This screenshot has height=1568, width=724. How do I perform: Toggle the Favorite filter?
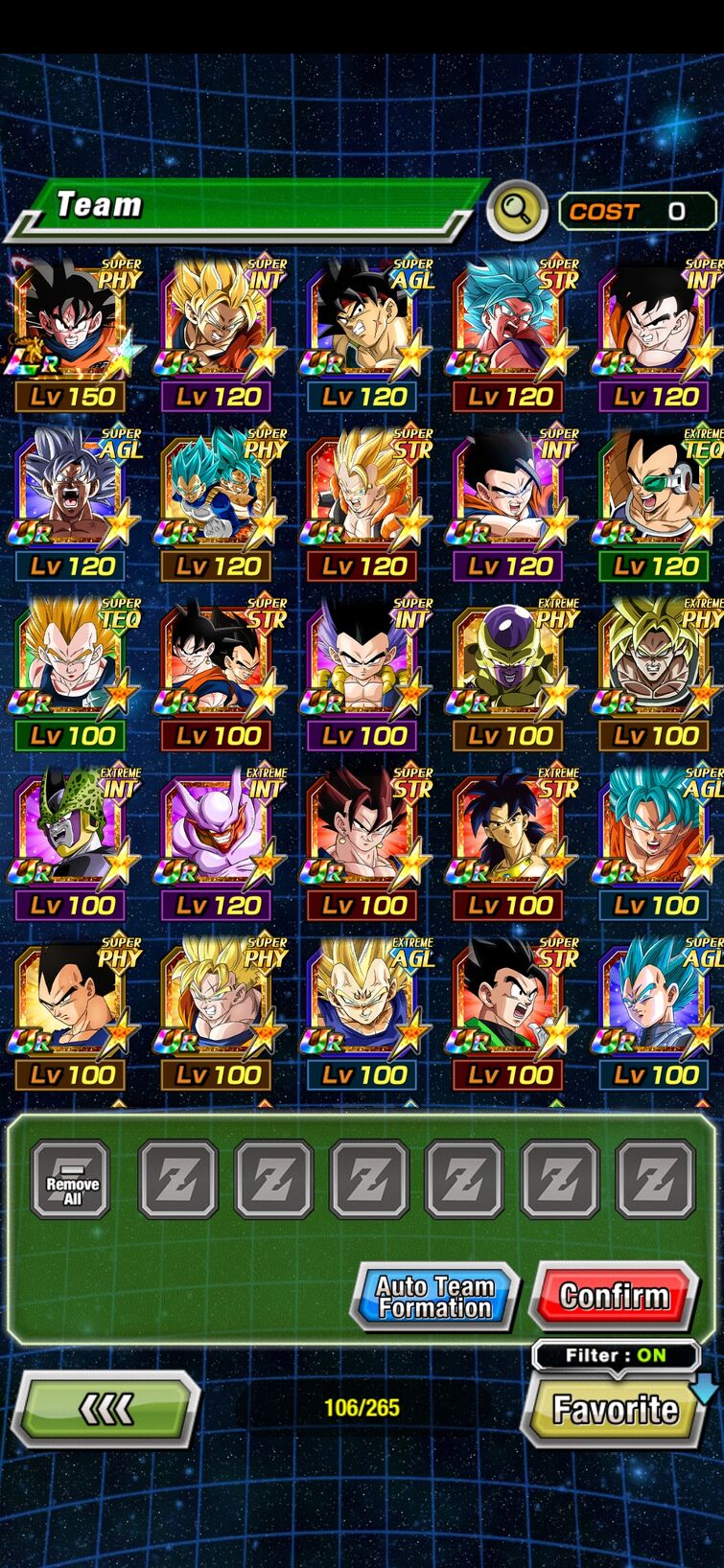coord(616,1407)
